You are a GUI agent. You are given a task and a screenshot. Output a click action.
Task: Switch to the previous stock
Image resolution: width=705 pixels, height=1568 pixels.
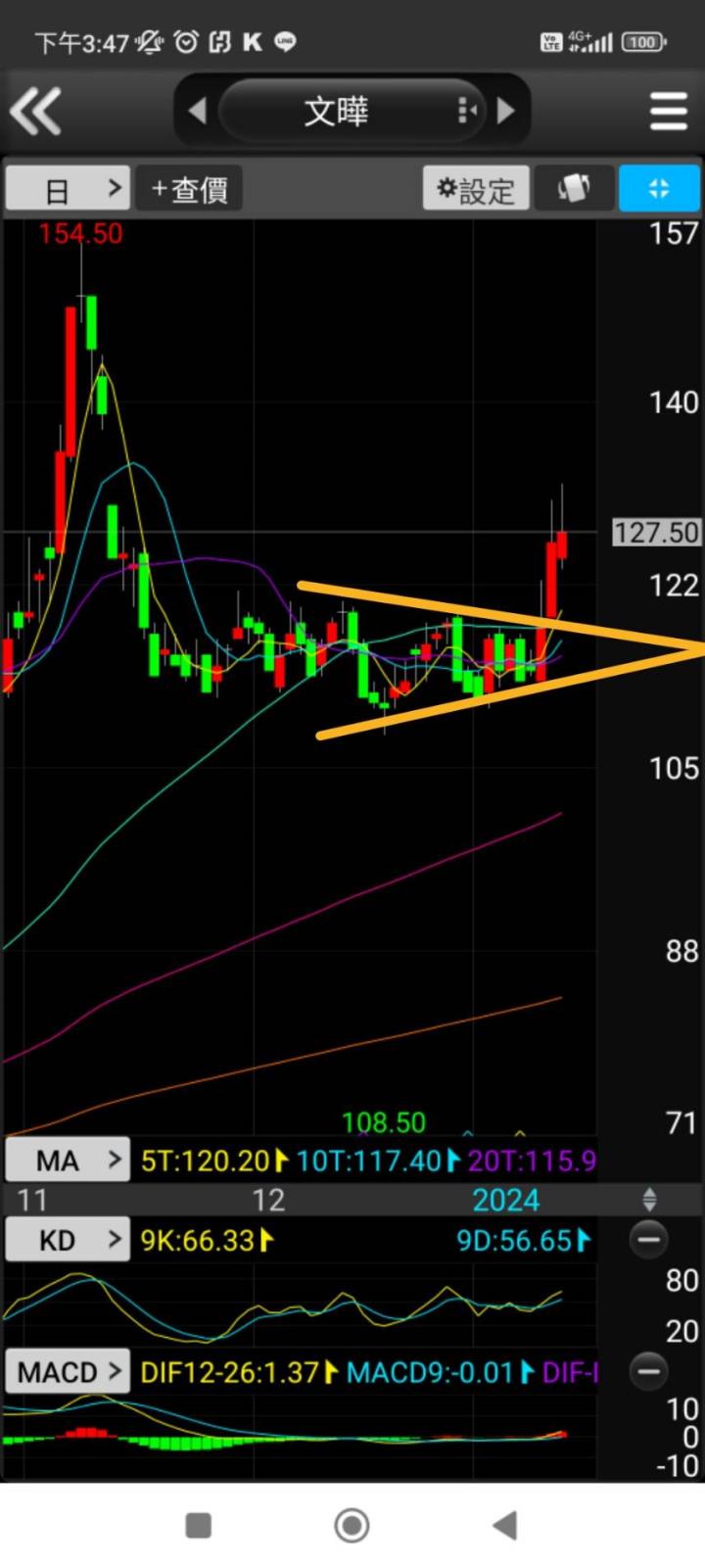[197, 111]
